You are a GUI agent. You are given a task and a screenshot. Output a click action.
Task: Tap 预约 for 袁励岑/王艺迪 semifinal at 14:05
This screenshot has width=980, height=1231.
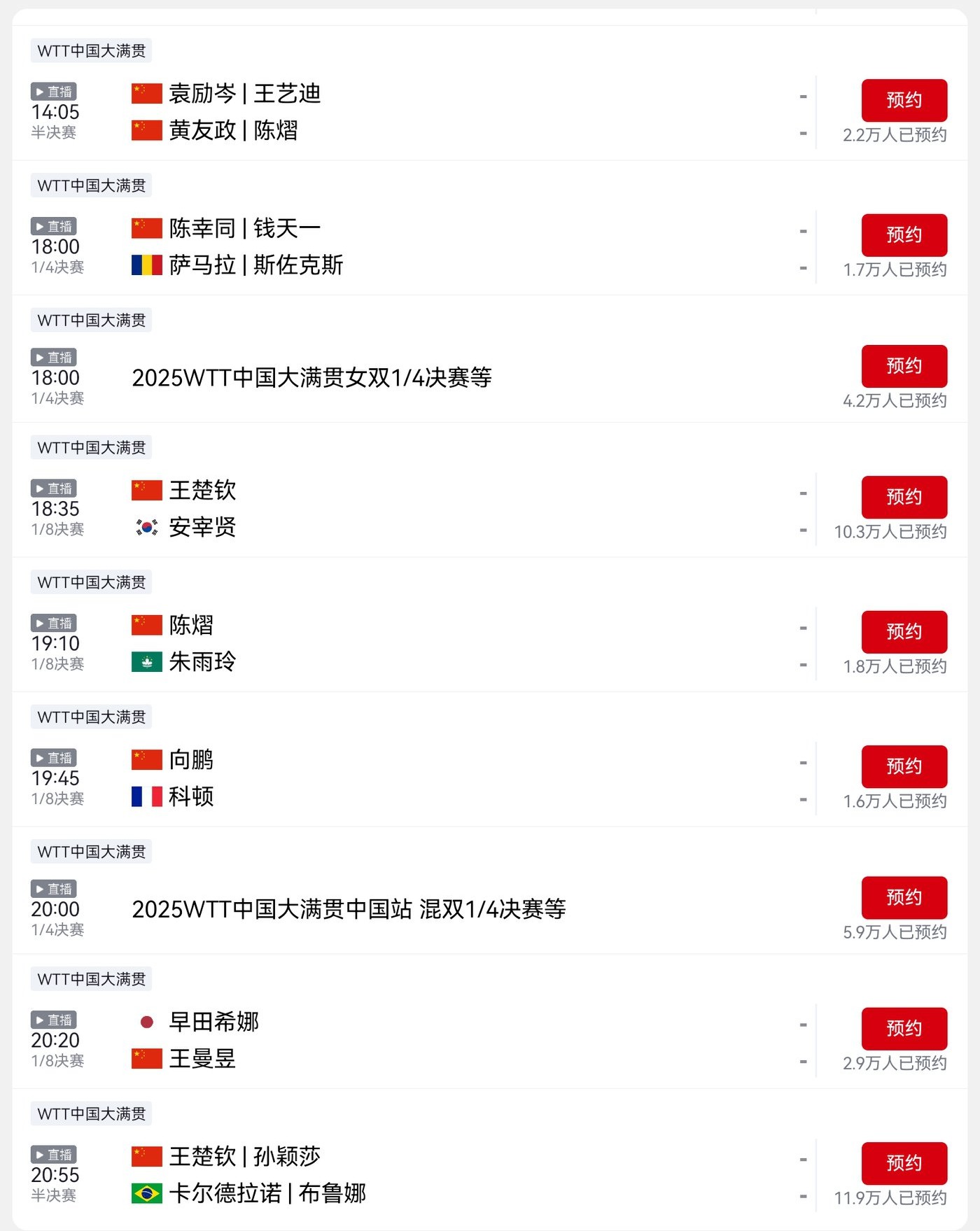tap(904, 100)
